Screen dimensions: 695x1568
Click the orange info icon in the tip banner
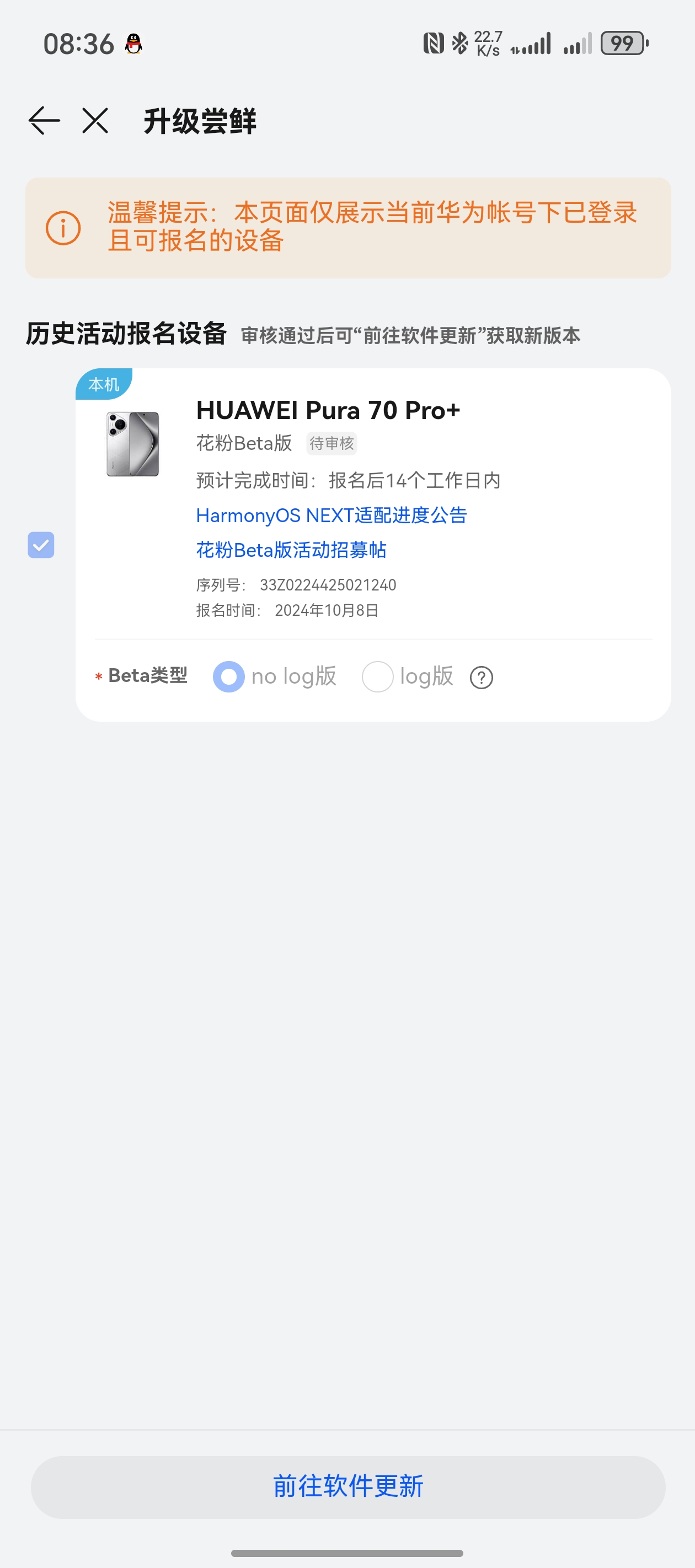coord(64,228)
